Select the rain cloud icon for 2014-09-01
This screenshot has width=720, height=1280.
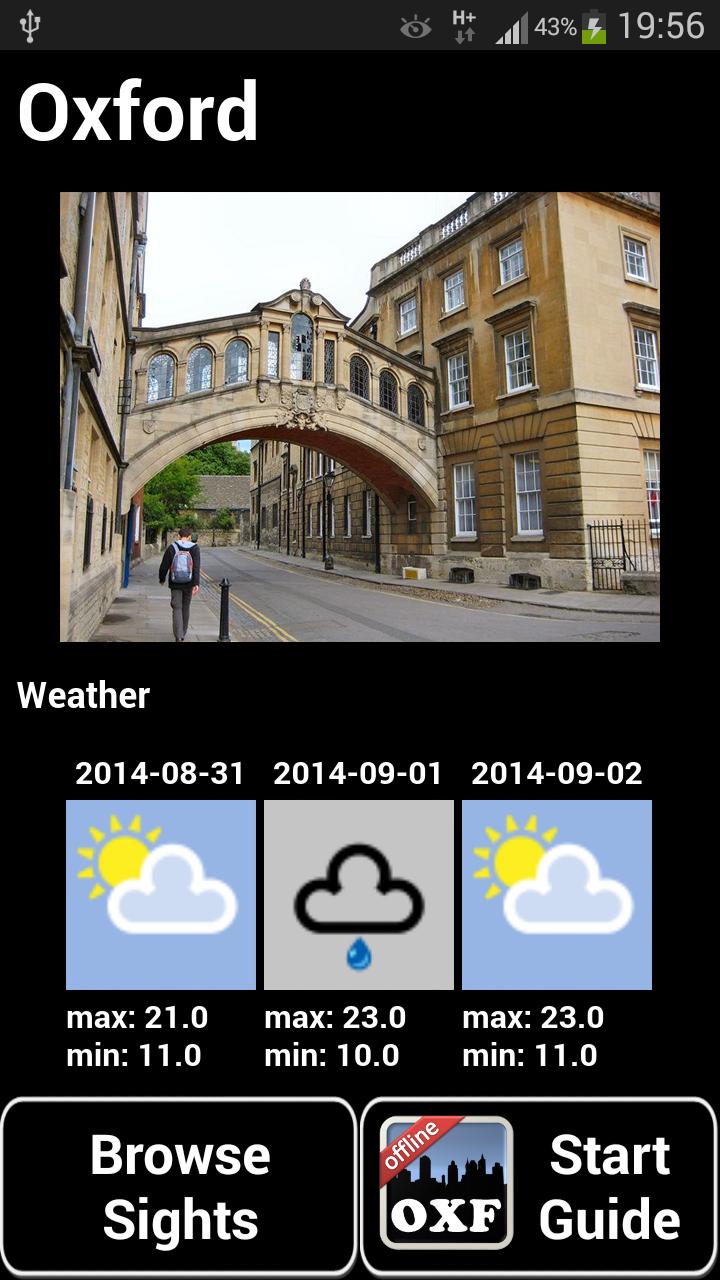357,893
